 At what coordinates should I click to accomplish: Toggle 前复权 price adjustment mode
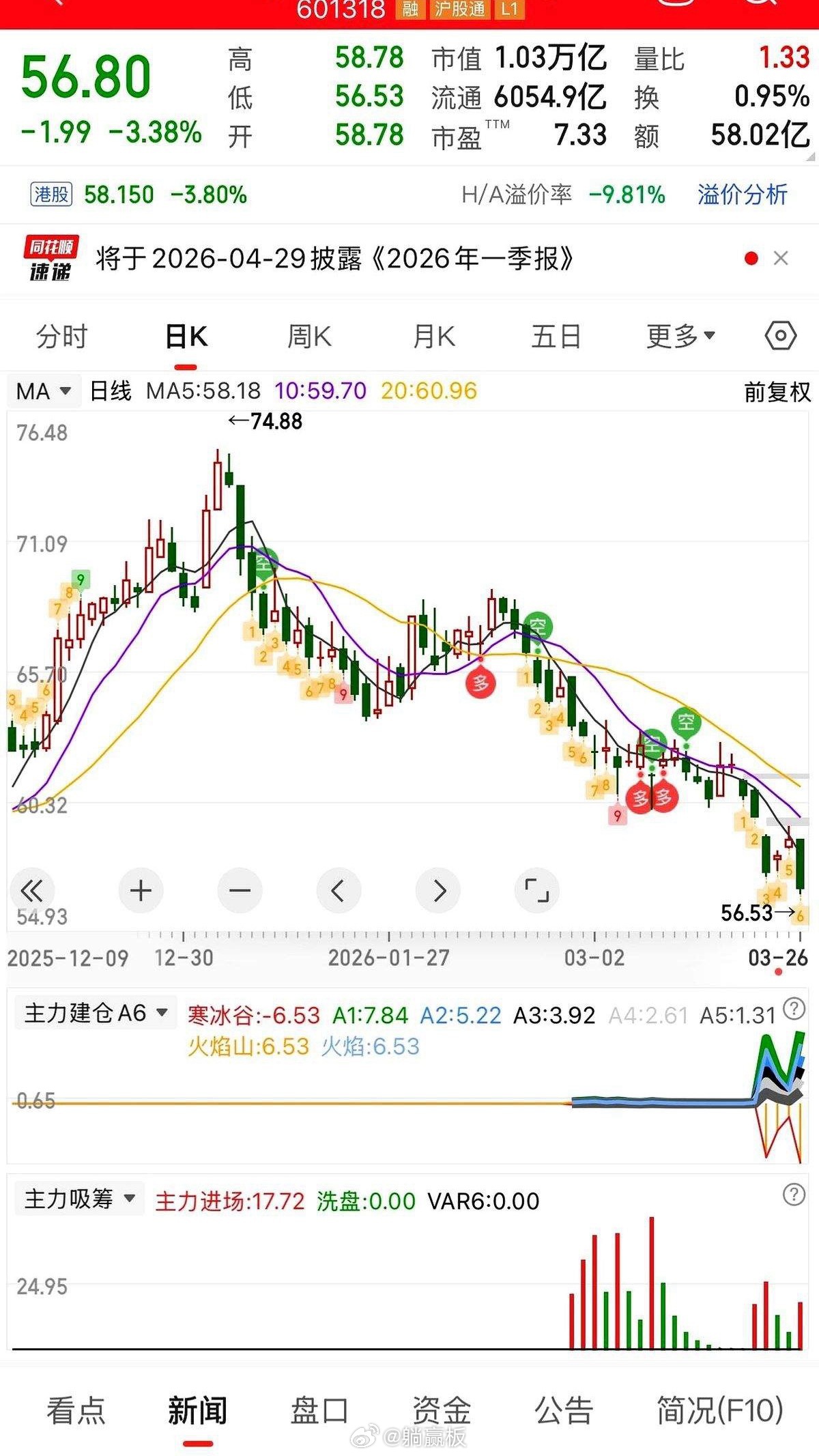(x=776, y=392)
